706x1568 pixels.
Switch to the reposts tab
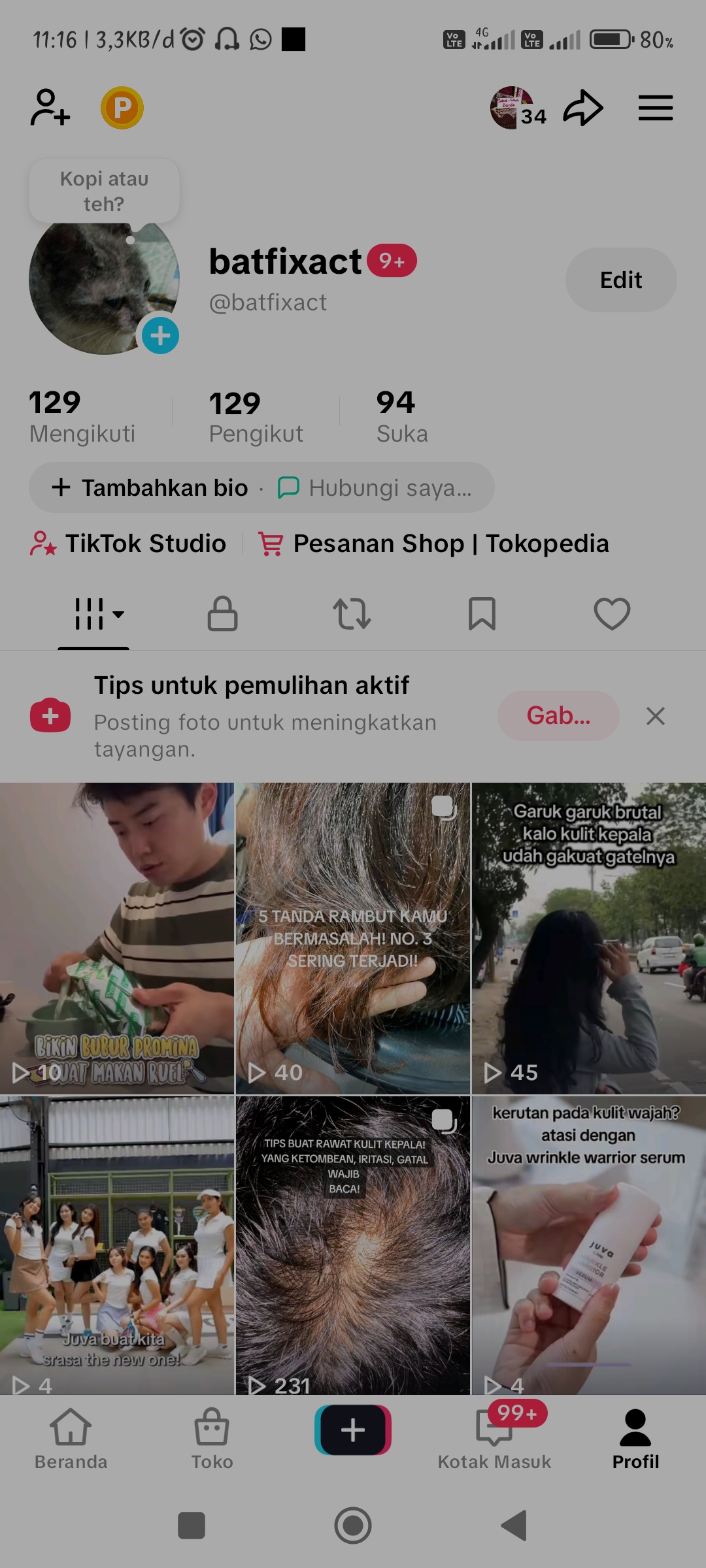click(x=352, y=614)
